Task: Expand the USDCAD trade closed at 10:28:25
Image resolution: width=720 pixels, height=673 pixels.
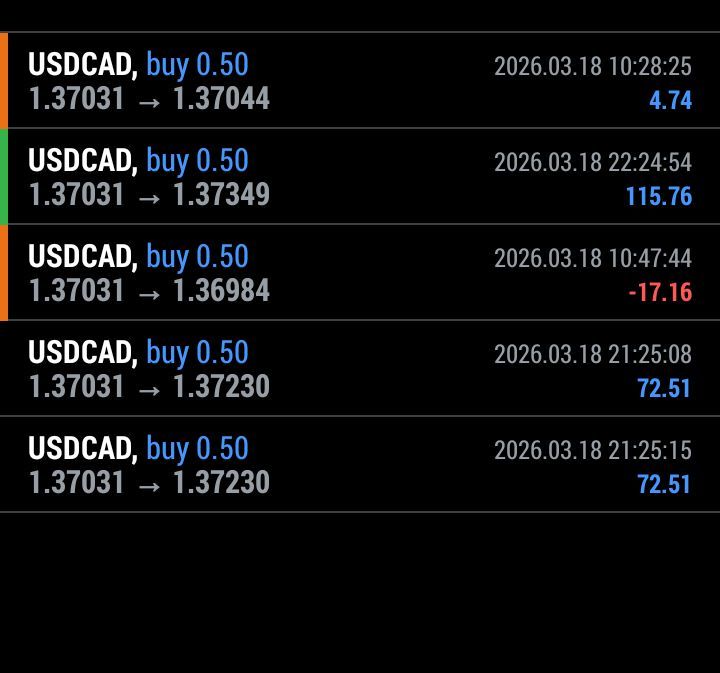Action: 360,81
